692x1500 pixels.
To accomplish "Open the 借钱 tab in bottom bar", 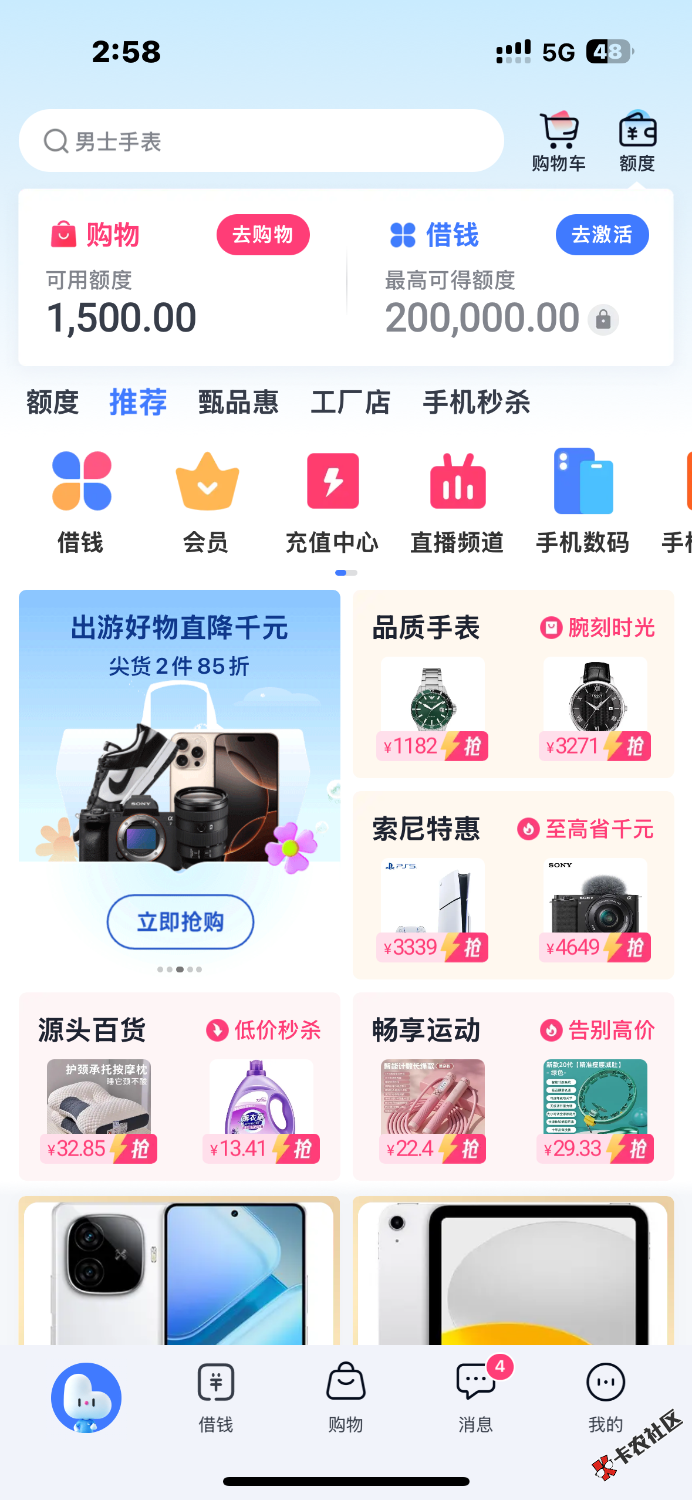I will point(216,1397).
